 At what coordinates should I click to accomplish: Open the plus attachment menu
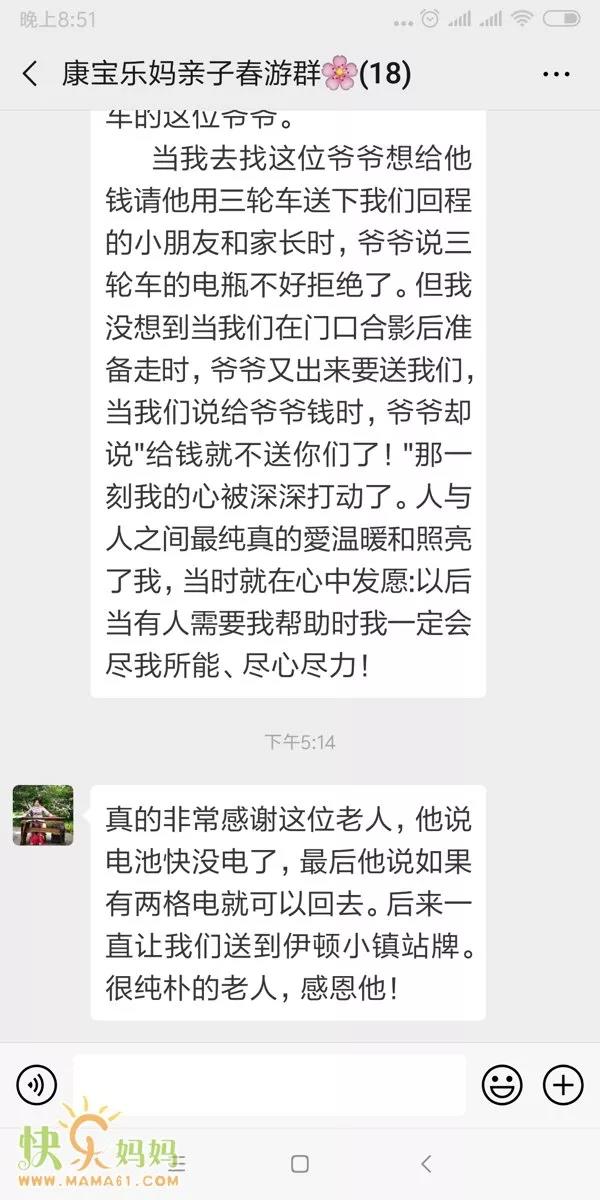[562, 1085]
